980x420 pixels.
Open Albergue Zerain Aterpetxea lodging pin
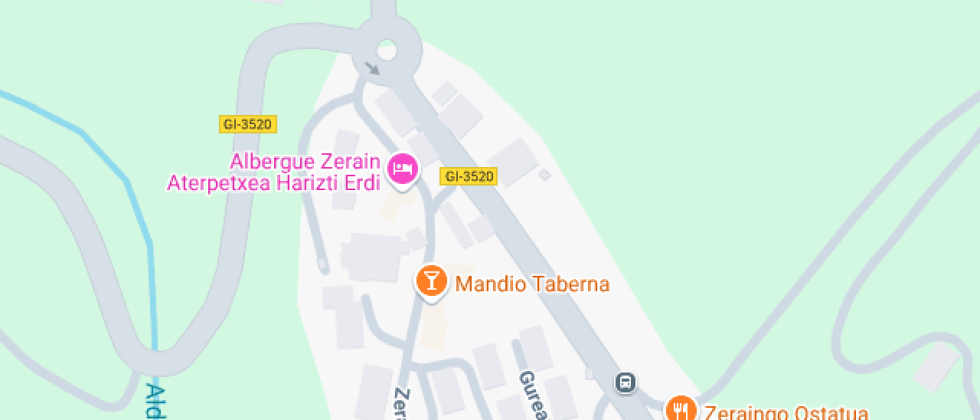click(402, 170)
